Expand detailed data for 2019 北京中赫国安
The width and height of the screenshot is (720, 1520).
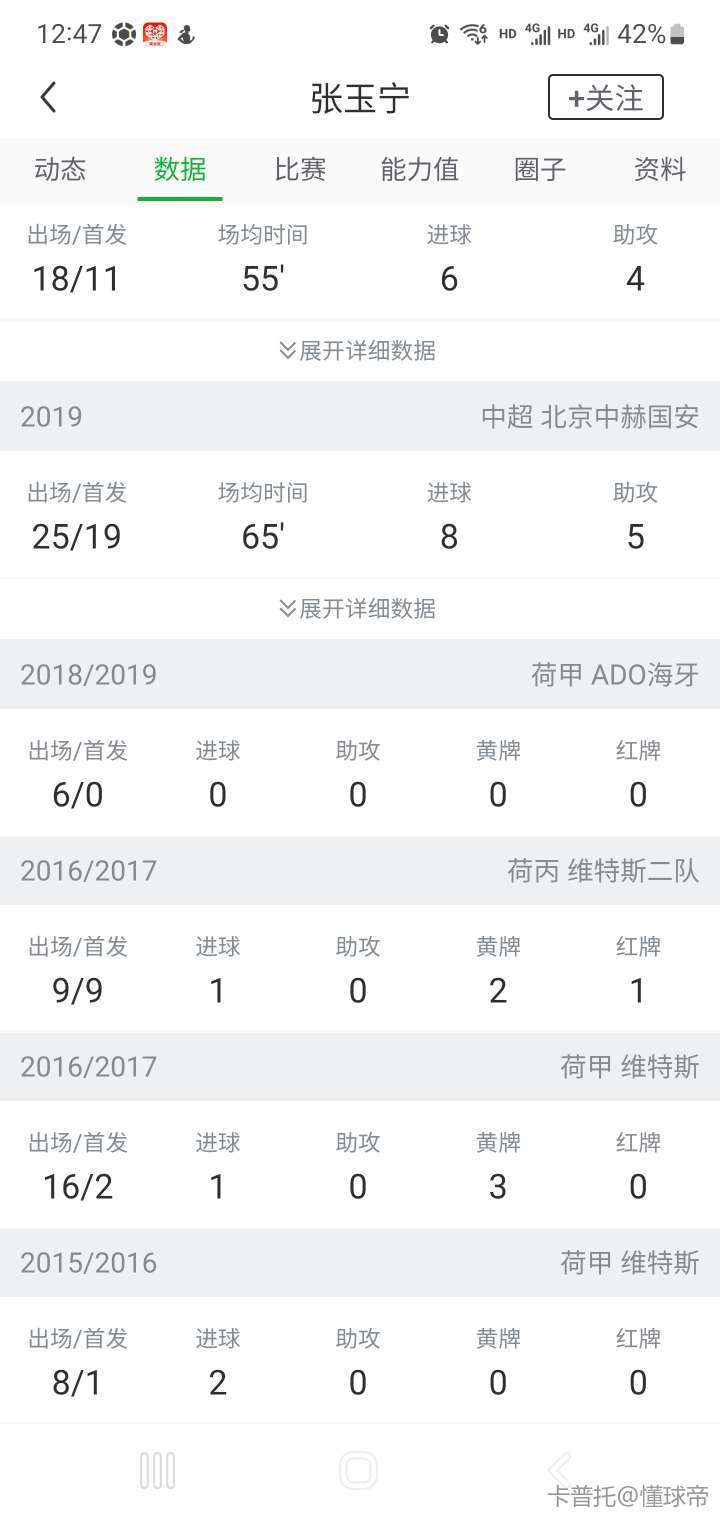(358, 608)
